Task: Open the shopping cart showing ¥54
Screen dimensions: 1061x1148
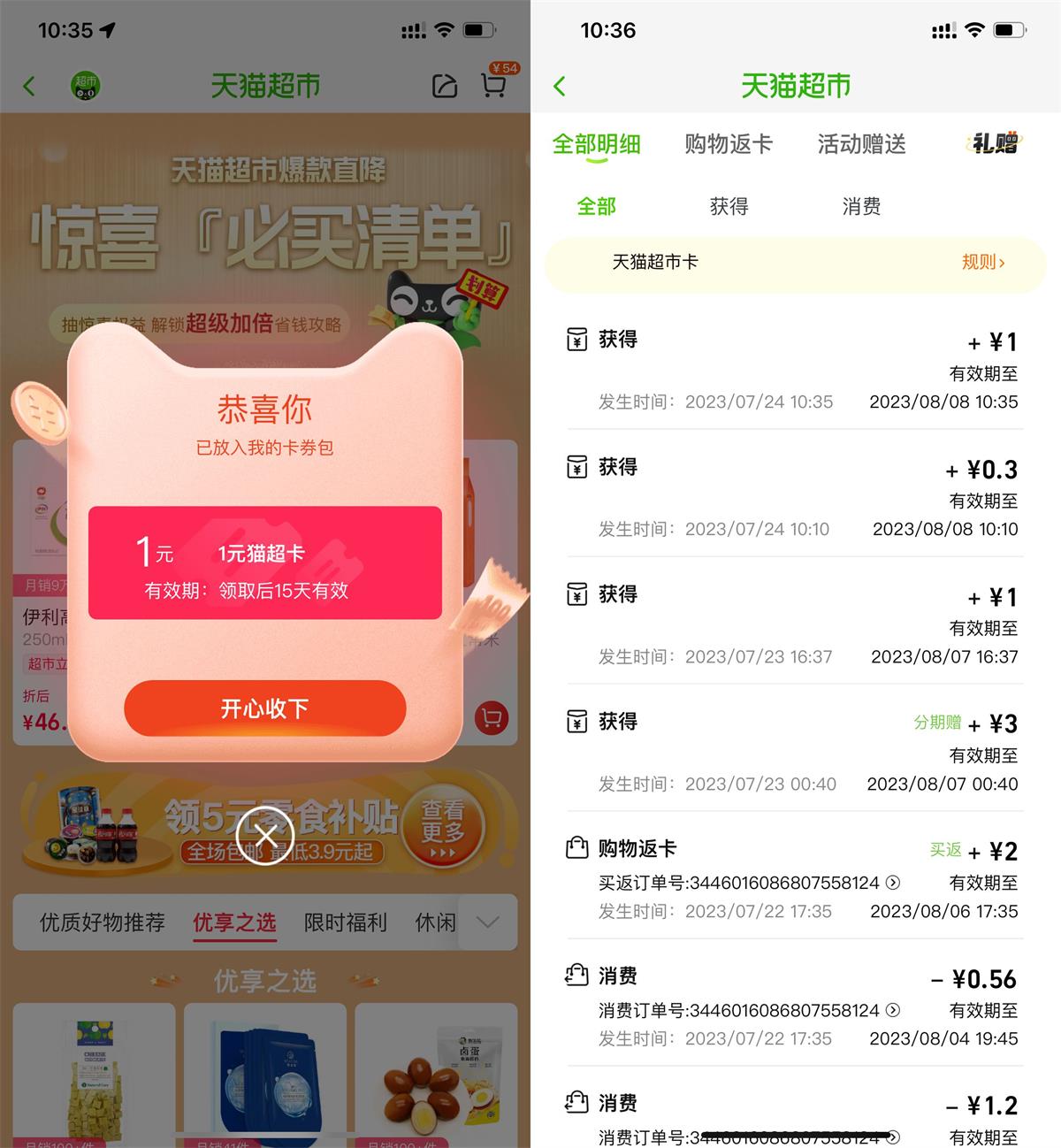Action: click(493, 85)
